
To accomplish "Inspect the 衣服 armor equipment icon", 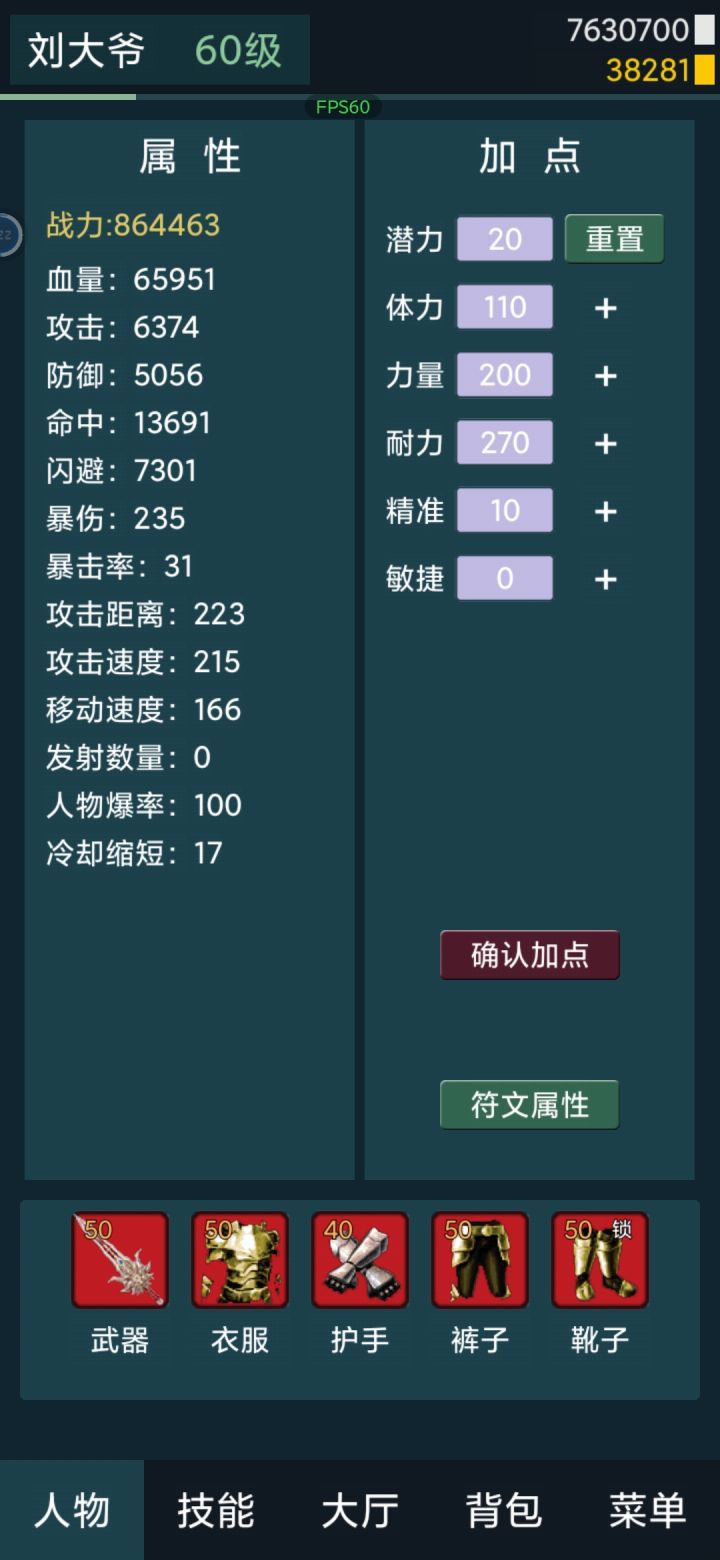I will 238,1259.
